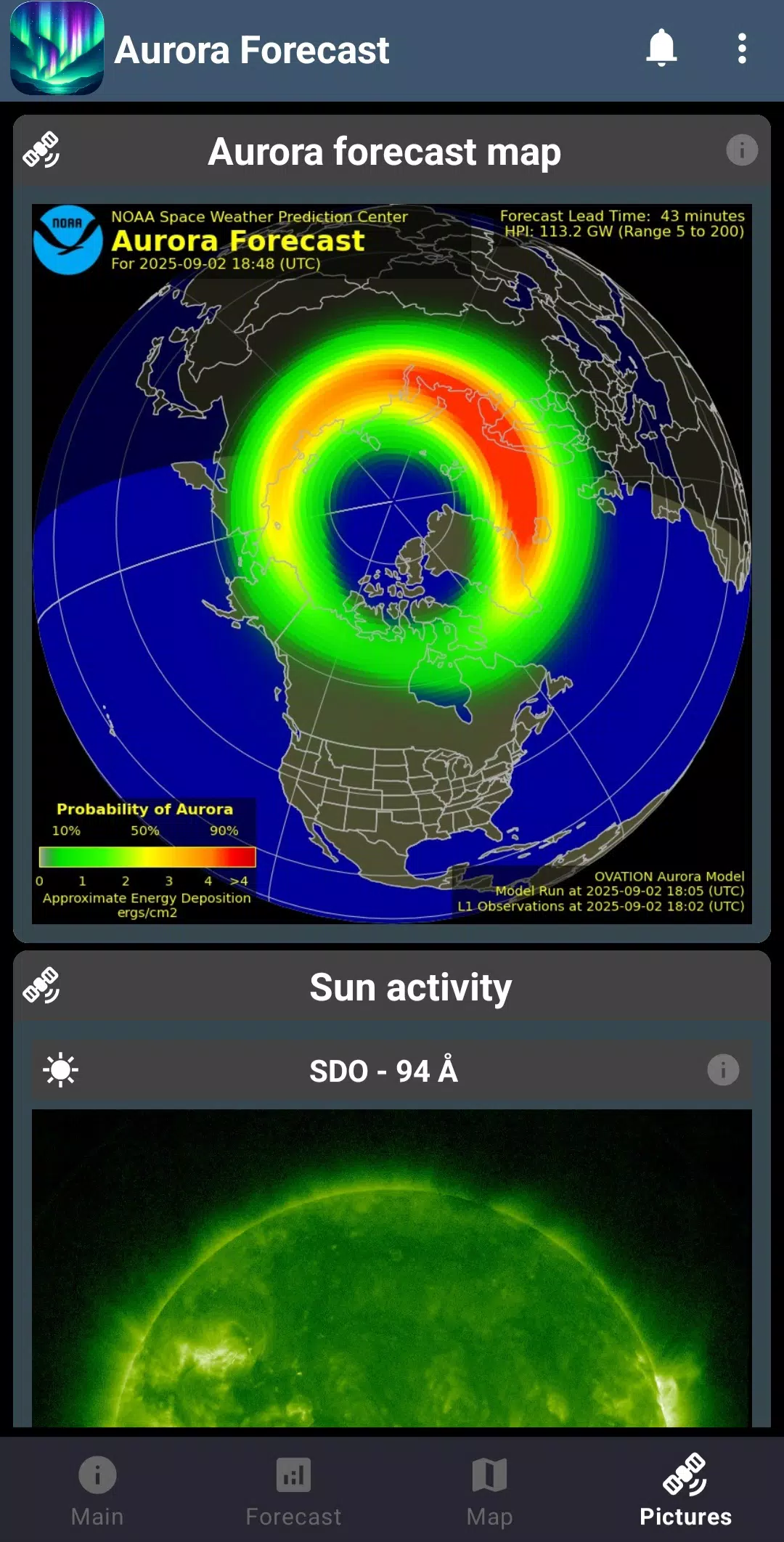Screen dimensions: 784x1542
Task: Open the SDO 94 Å sun image
Action: click(392, 1268)
